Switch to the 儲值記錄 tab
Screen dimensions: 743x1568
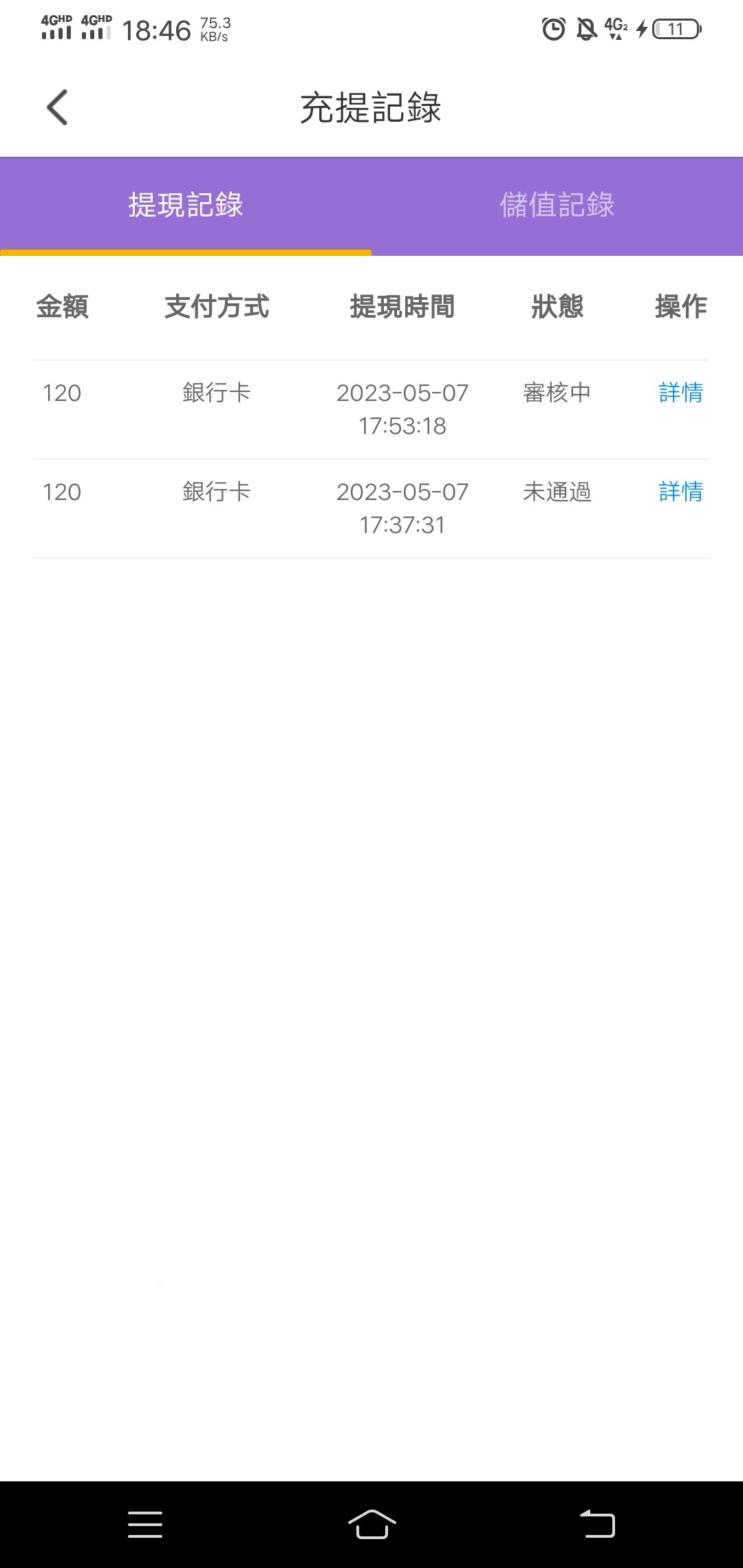tap(557, 206)
